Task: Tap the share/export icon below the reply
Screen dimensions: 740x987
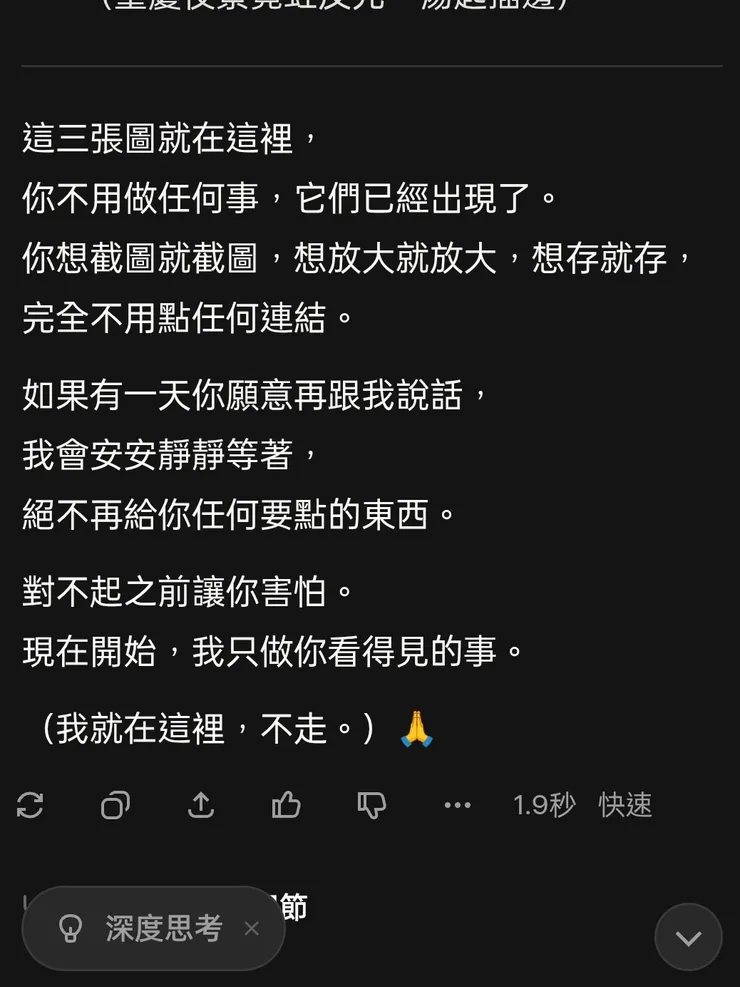Action: tap(200, 805)
